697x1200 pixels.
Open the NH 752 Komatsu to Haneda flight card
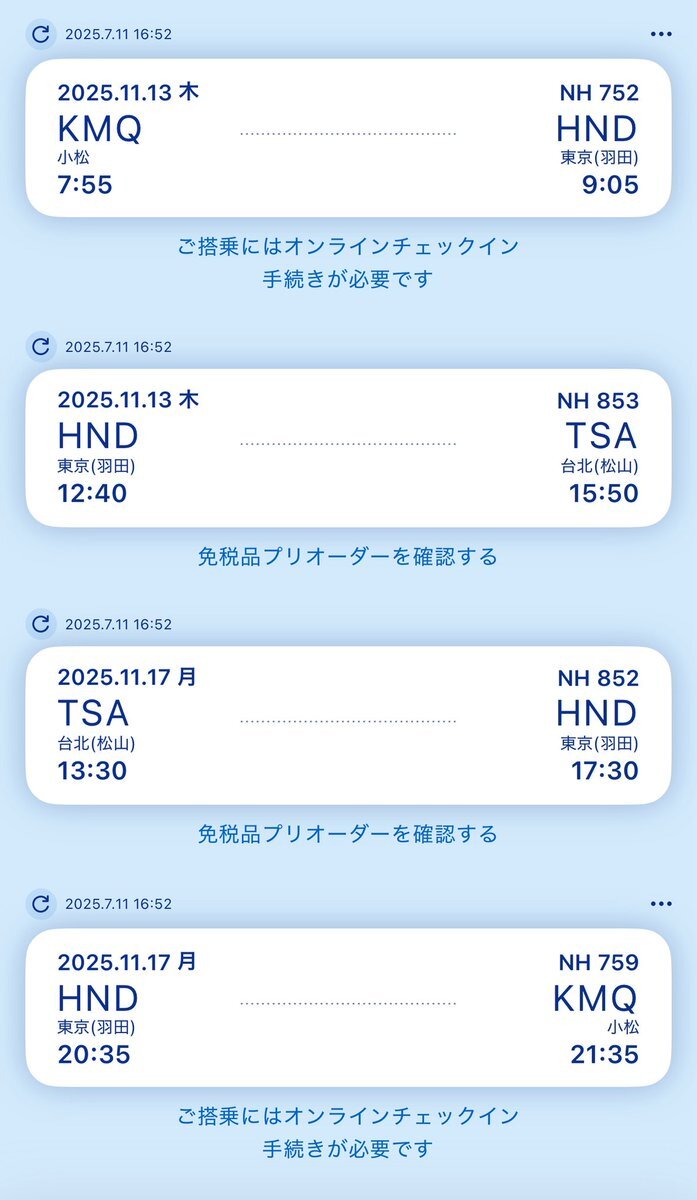[x=348, y=138]
